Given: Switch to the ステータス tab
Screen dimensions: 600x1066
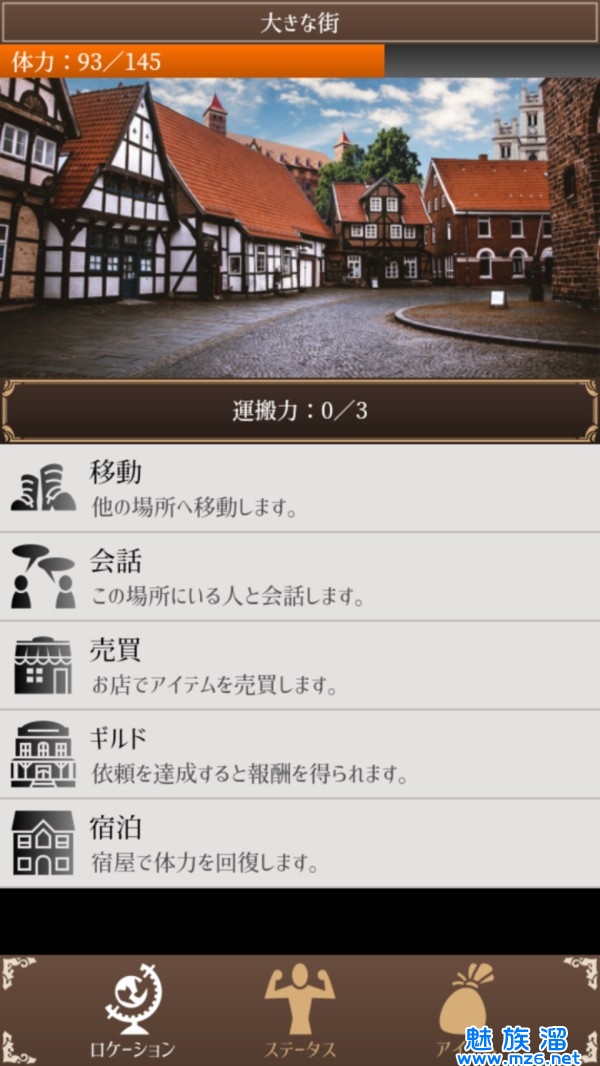Looking at the screenshot, I should click(x=300, y=1012).
